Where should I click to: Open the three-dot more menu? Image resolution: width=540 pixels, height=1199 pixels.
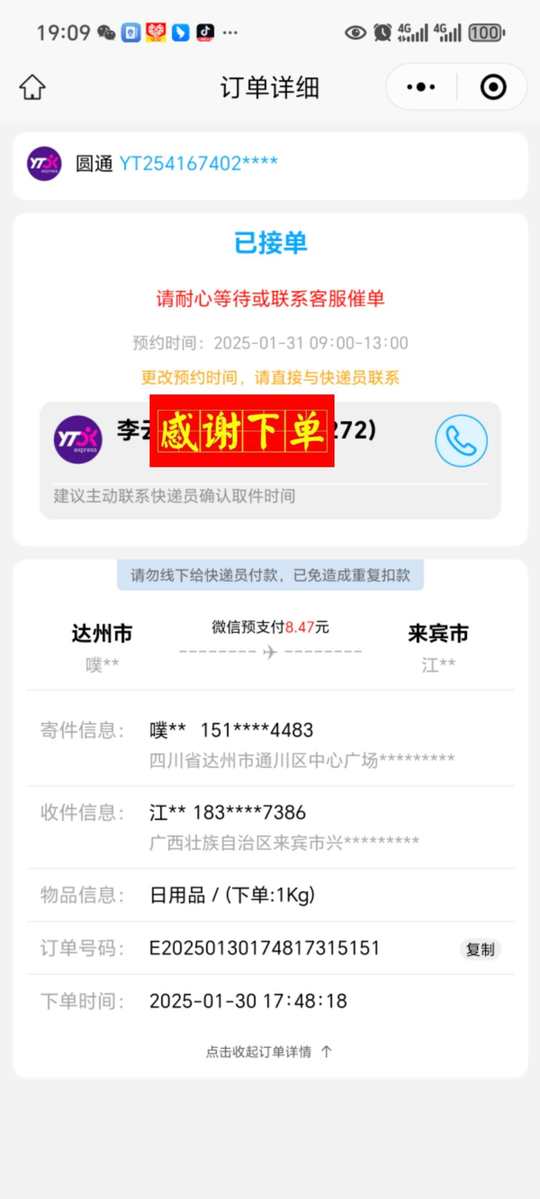tap(421, 87)
